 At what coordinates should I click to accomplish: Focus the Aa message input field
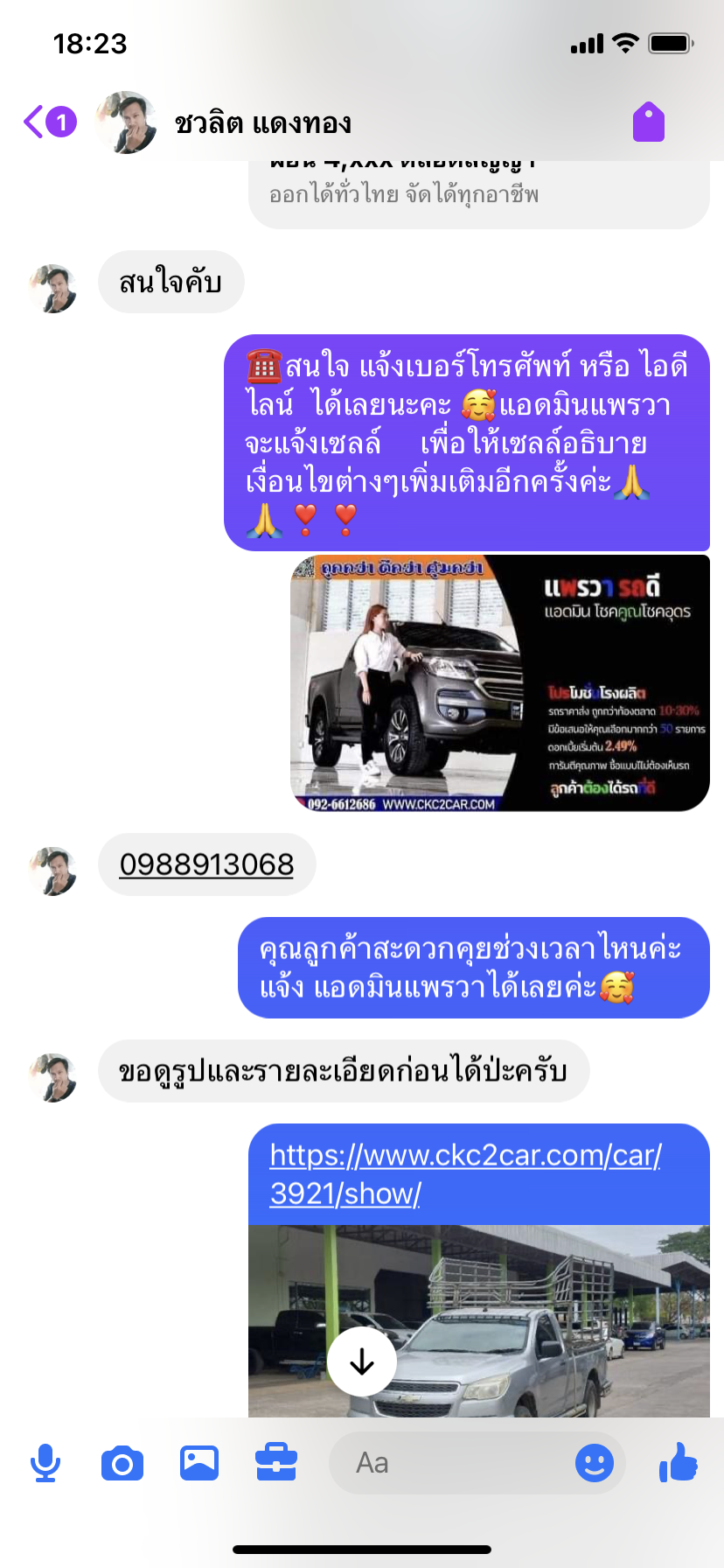pos(450,1463)
